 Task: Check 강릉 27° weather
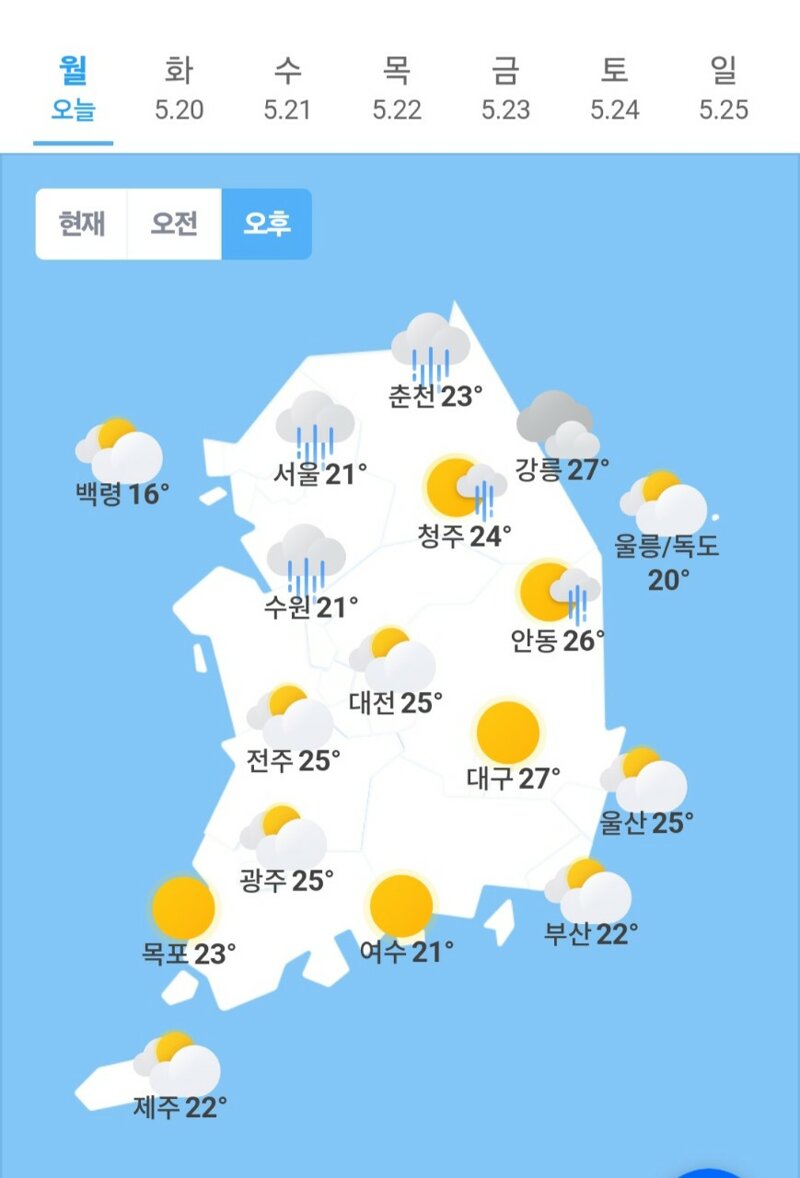[560, 440]
